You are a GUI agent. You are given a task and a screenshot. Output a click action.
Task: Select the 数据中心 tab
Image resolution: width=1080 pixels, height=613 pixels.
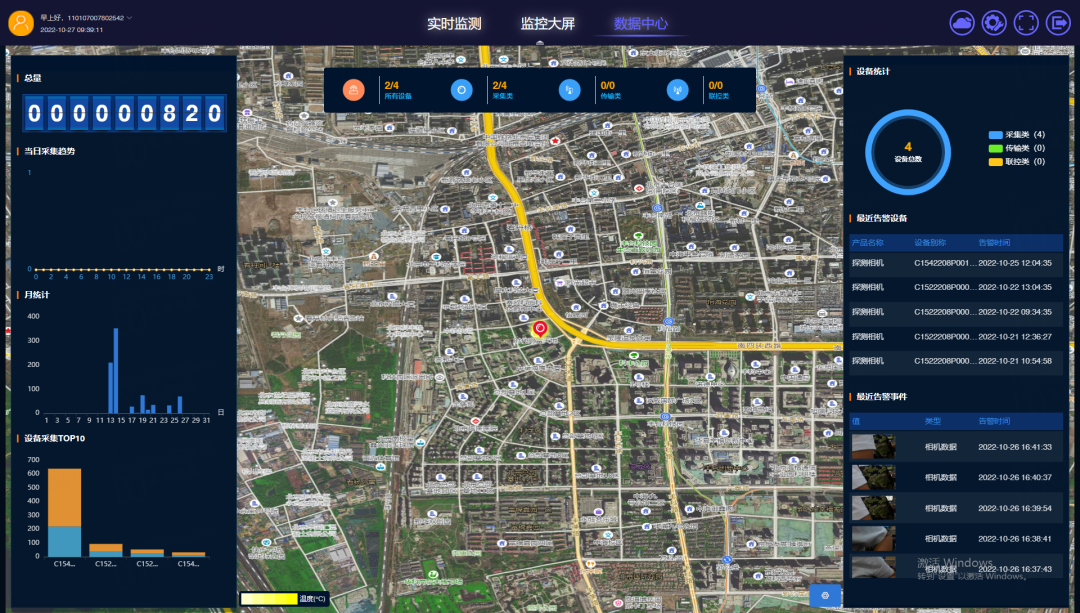point(641,23)
